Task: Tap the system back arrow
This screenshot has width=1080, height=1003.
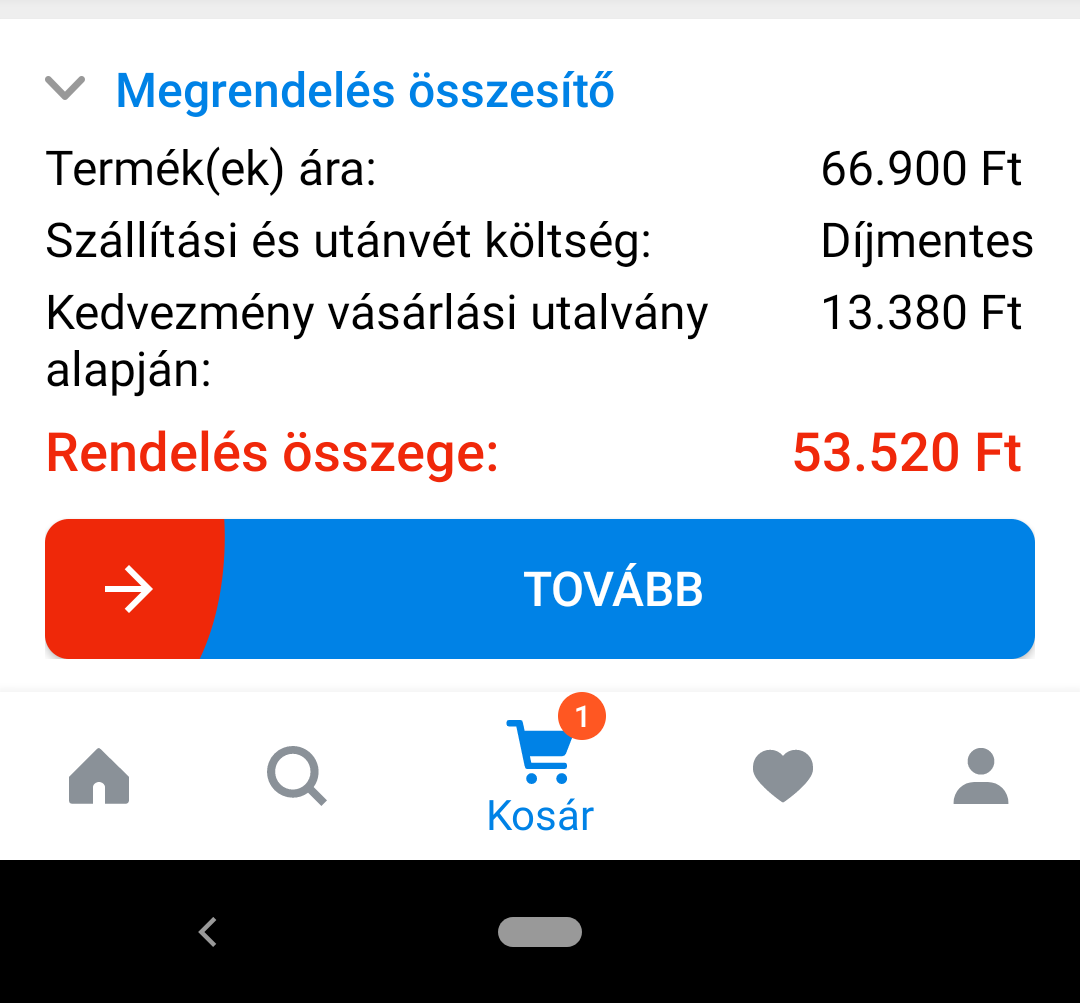Action: click(x=208, y=932)
